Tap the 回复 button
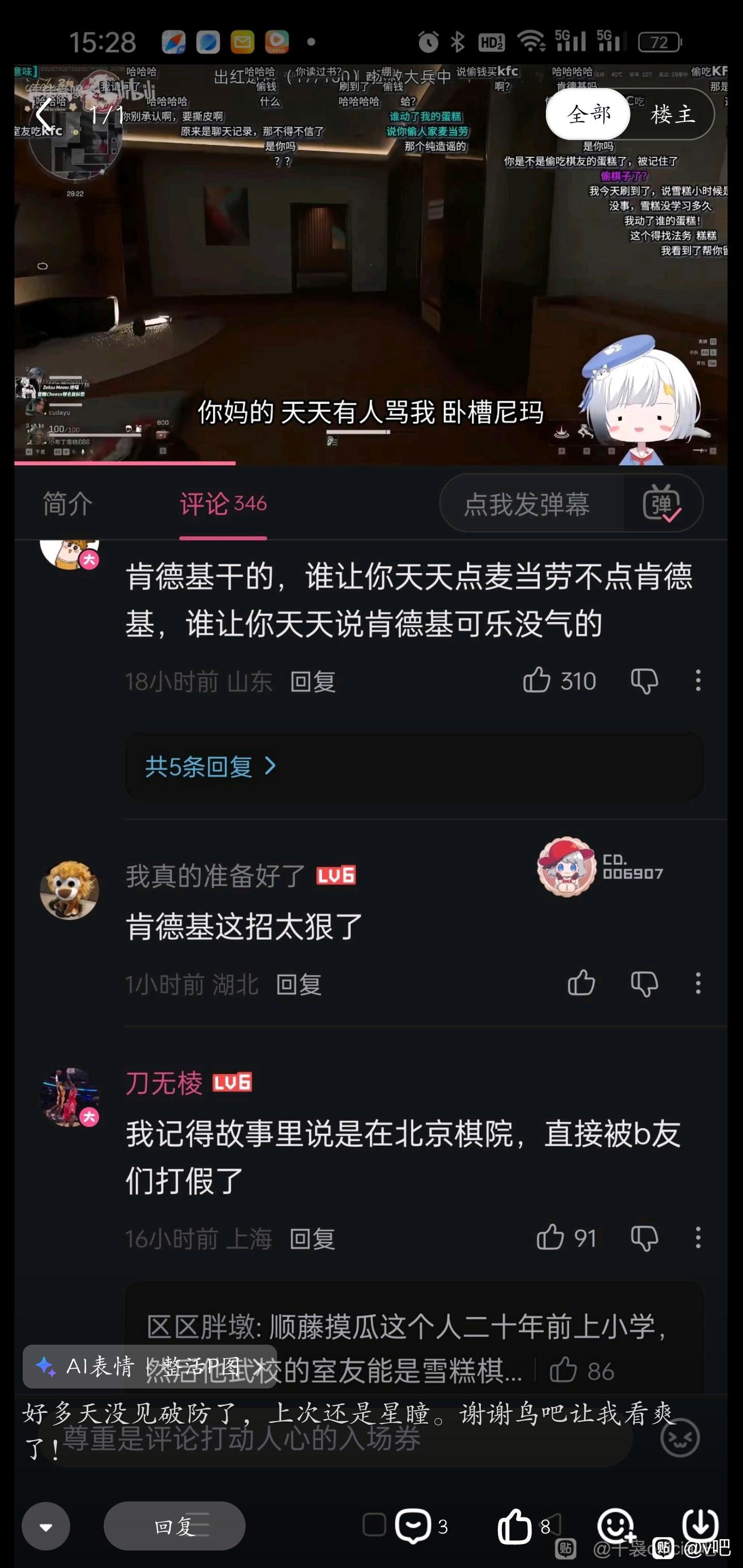The width and height of the screenshot is (743, 1568). pos(174,1526)
